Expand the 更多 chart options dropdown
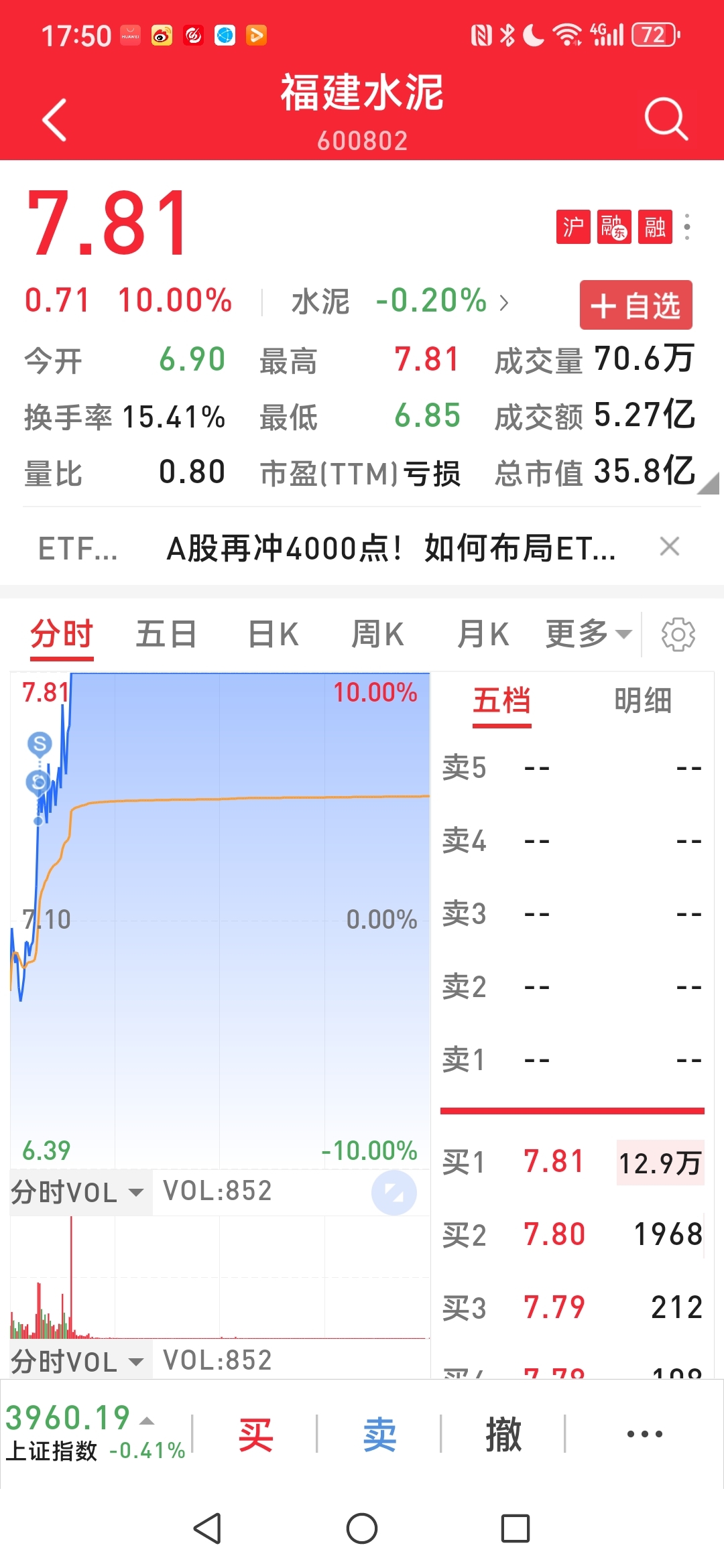This screenshot has height=1568, width=724. click(x=588, y=634)
